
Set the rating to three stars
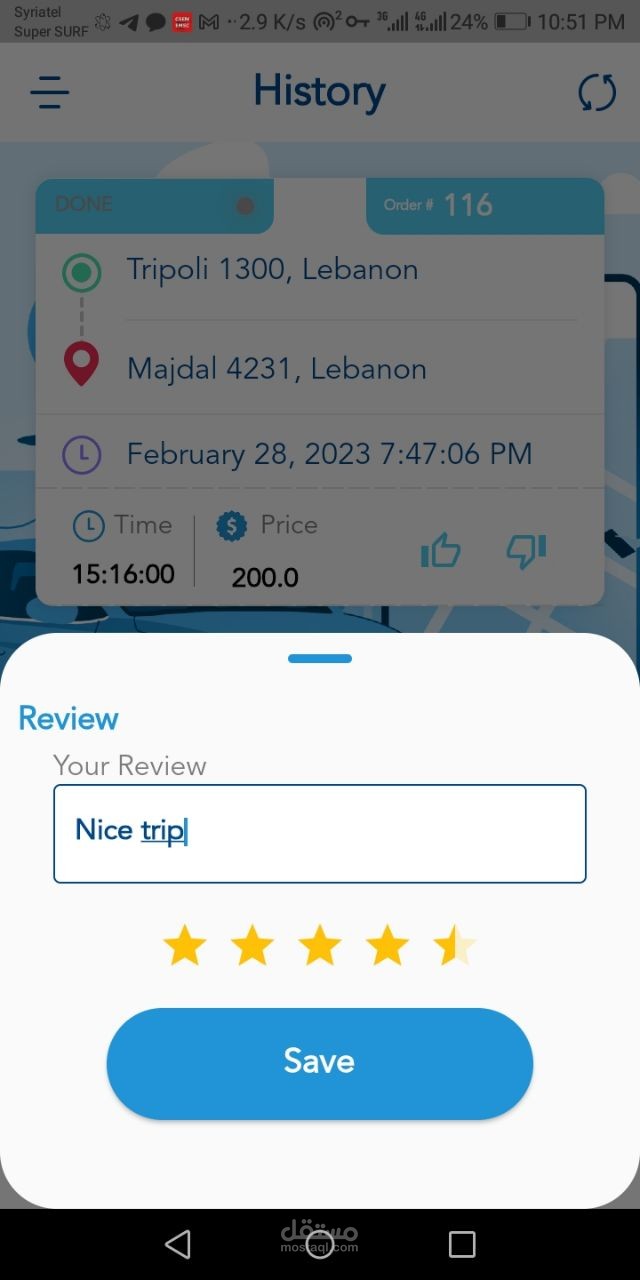coord(320,945)
